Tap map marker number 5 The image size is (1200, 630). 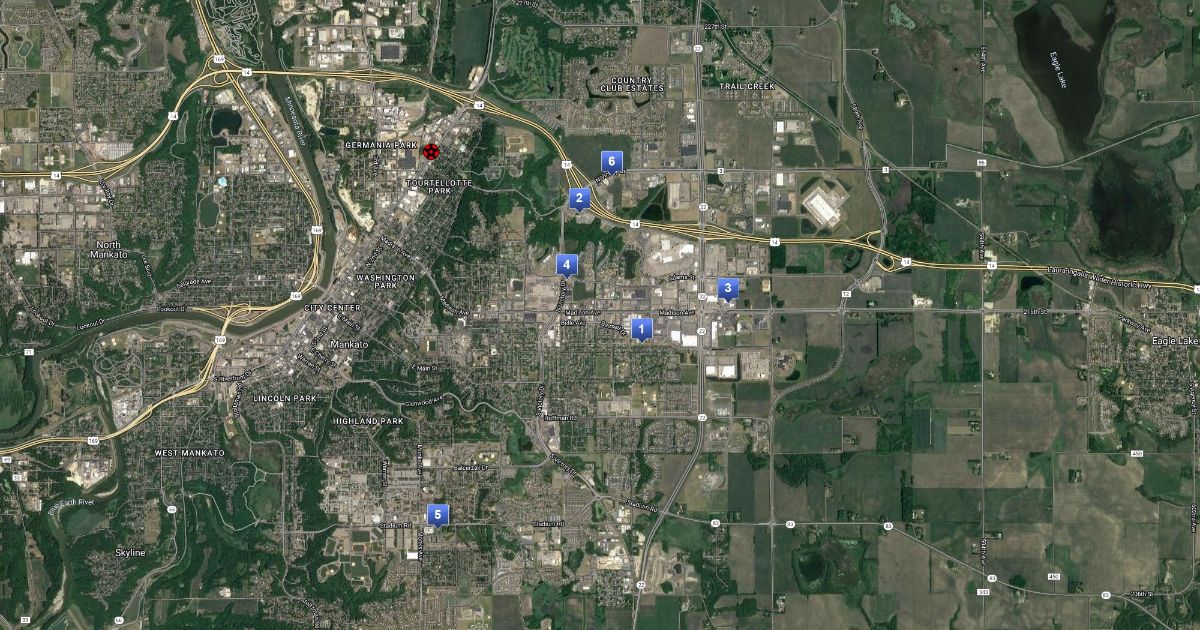[437, 514]
